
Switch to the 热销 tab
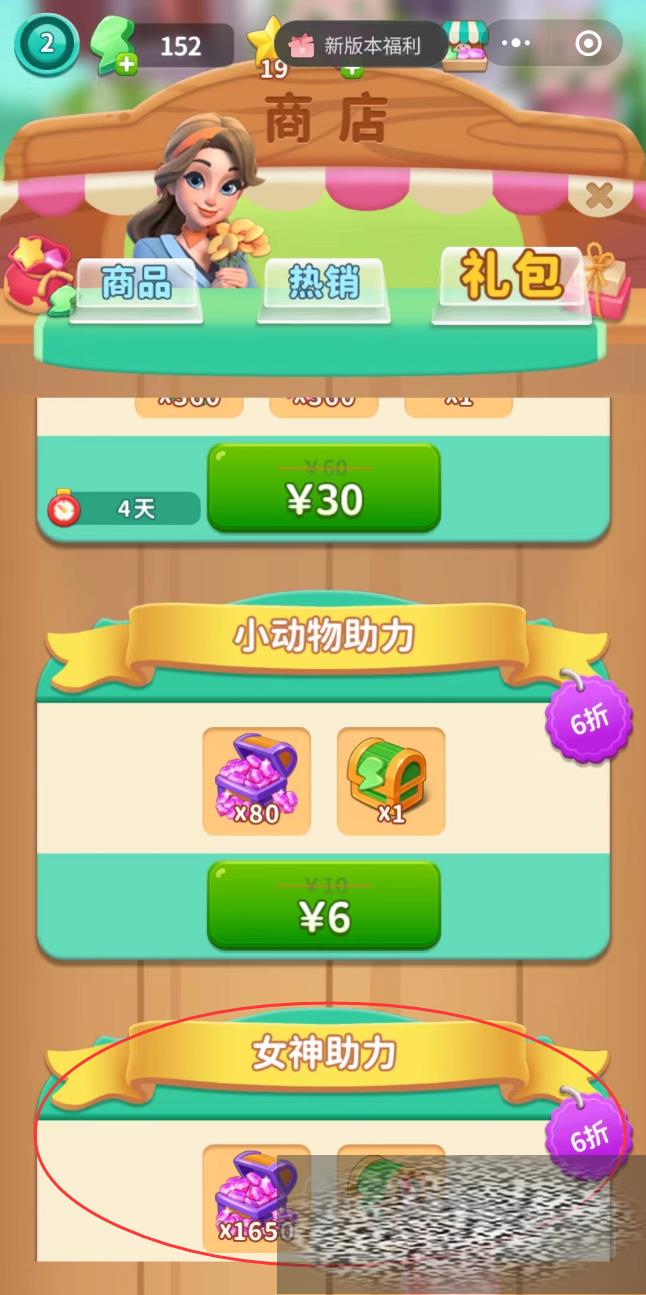(322, 284)
